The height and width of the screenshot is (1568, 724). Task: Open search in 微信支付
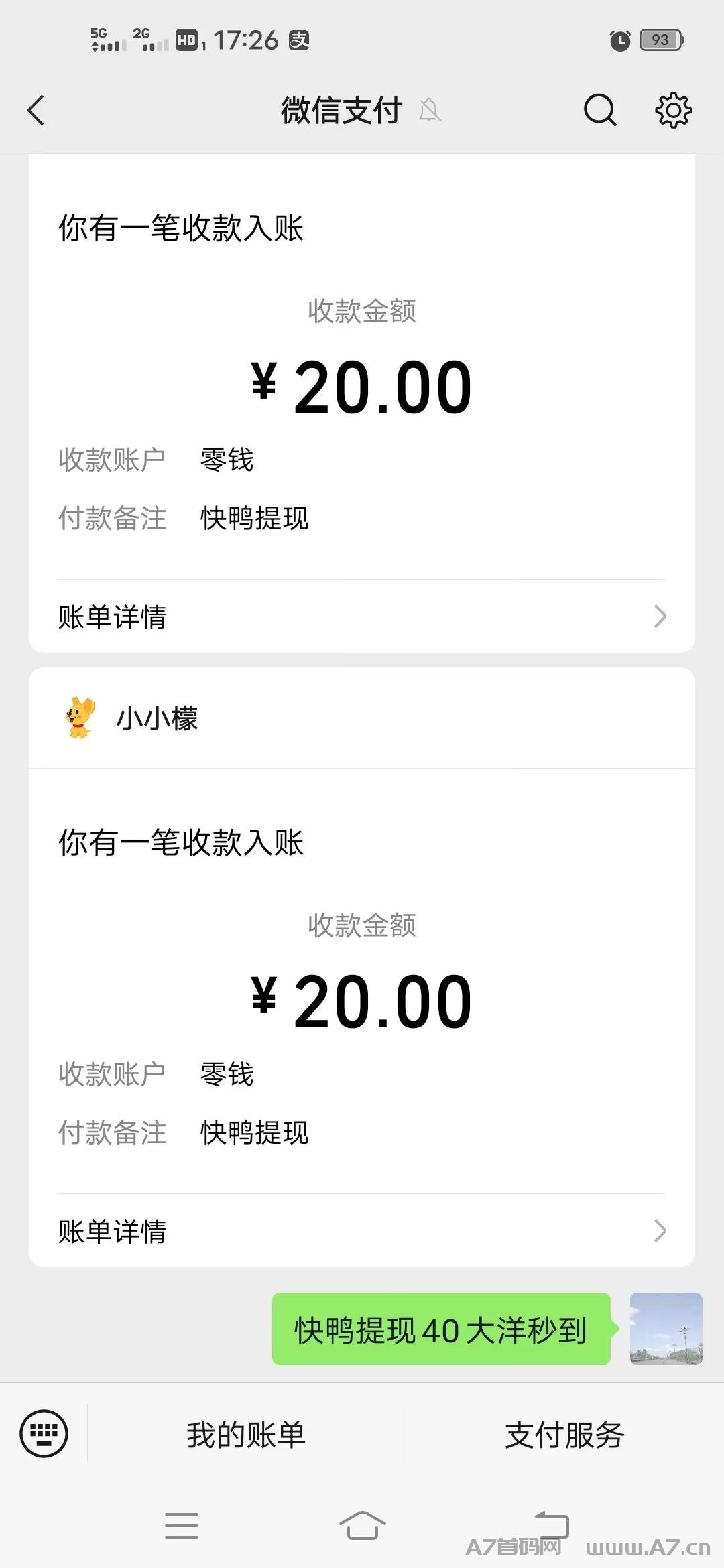click(600, 110)
